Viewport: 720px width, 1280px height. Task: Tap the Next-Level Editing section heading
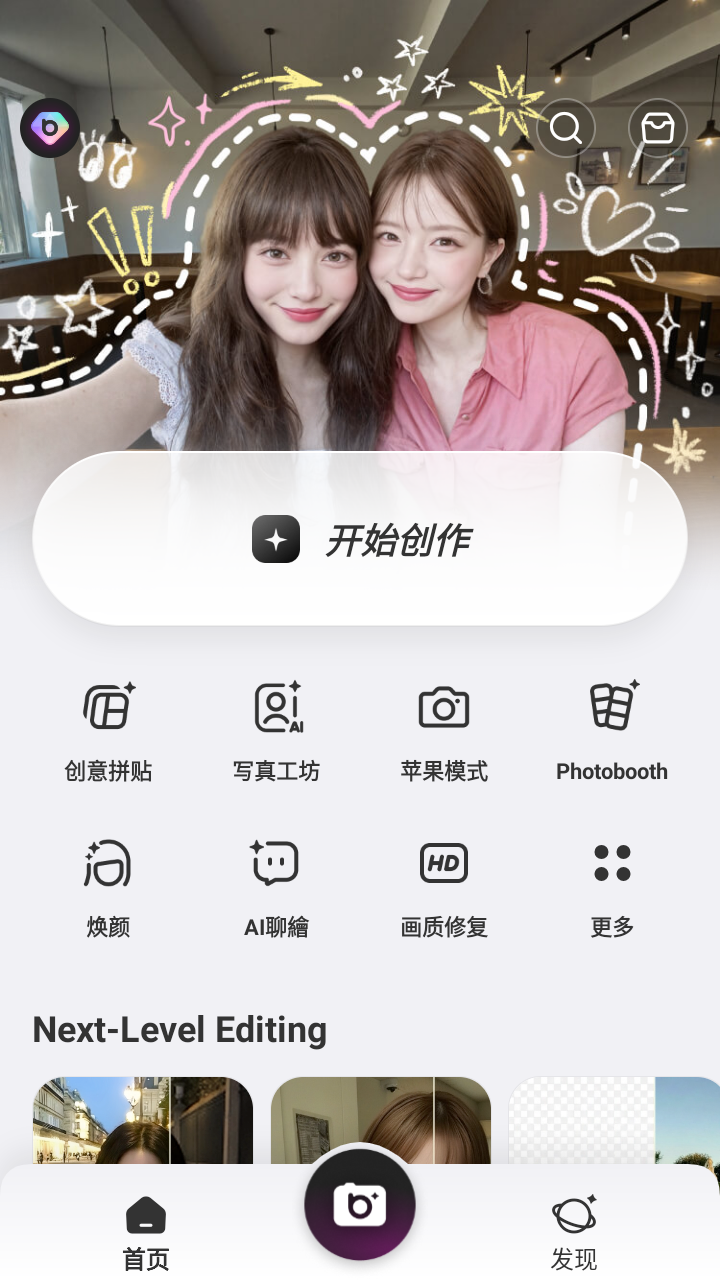click(180, 1029)
